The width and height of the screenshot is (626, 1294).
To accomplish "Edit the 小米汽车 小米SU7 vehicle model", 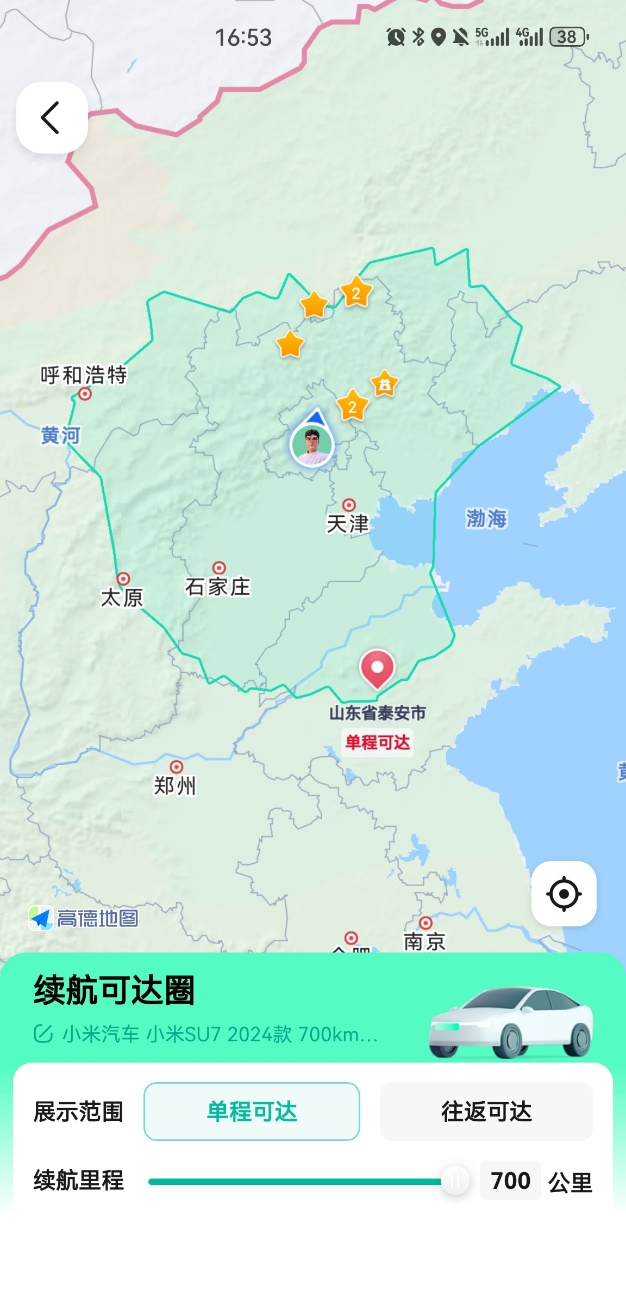I will [x=206, y=1034].
